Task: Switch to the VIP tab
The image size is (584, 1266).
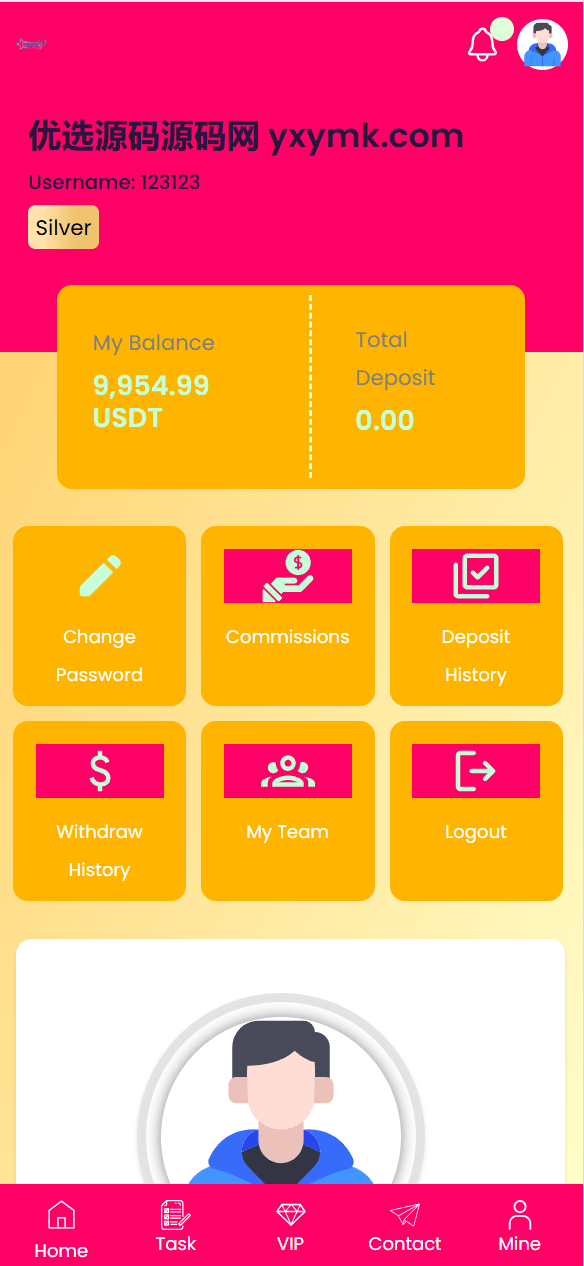Action: (x=291, y=1227)
